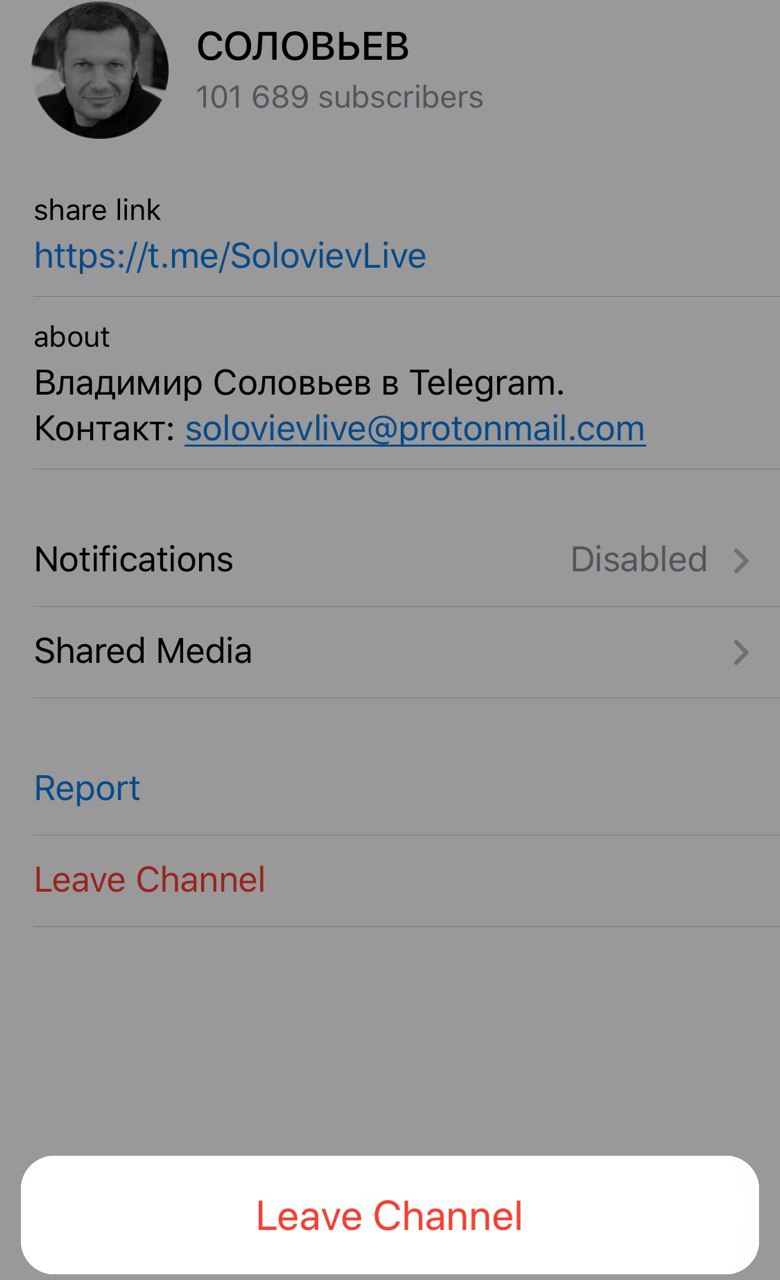
Task: Open Notifications settings row
Action: click(x=390, y=559)
